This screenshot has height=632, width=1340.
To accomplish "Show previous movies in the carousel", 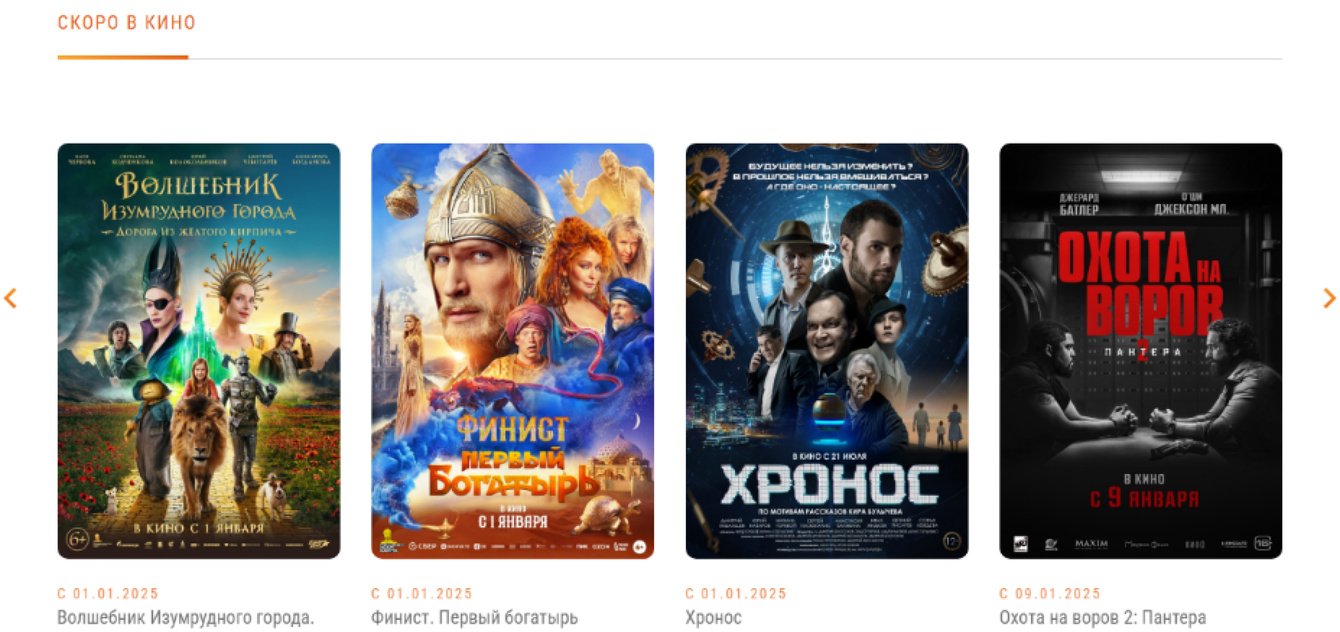I will coord(11,298).
